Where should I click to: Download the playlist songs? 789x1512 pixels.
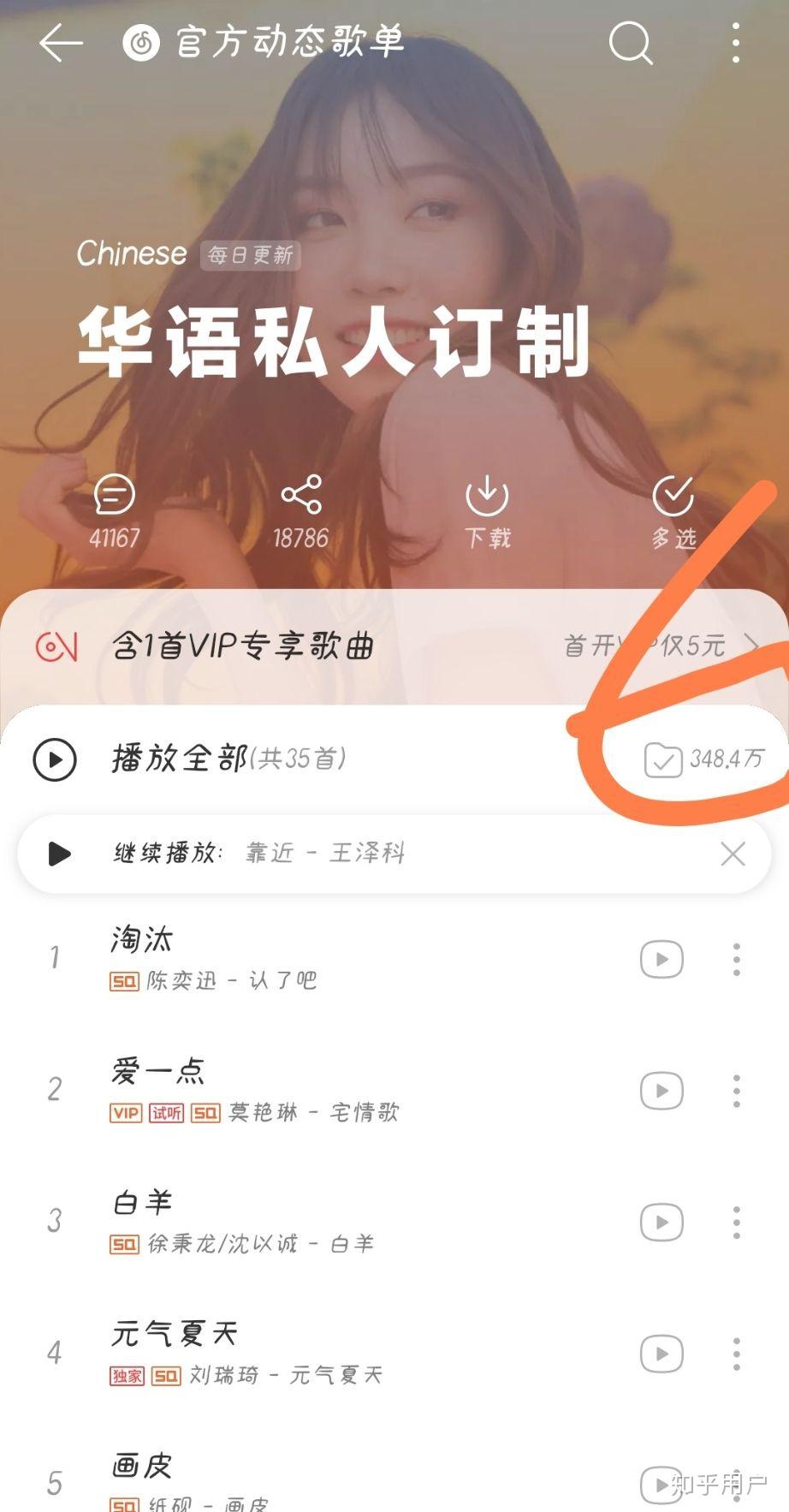(487, 510)
